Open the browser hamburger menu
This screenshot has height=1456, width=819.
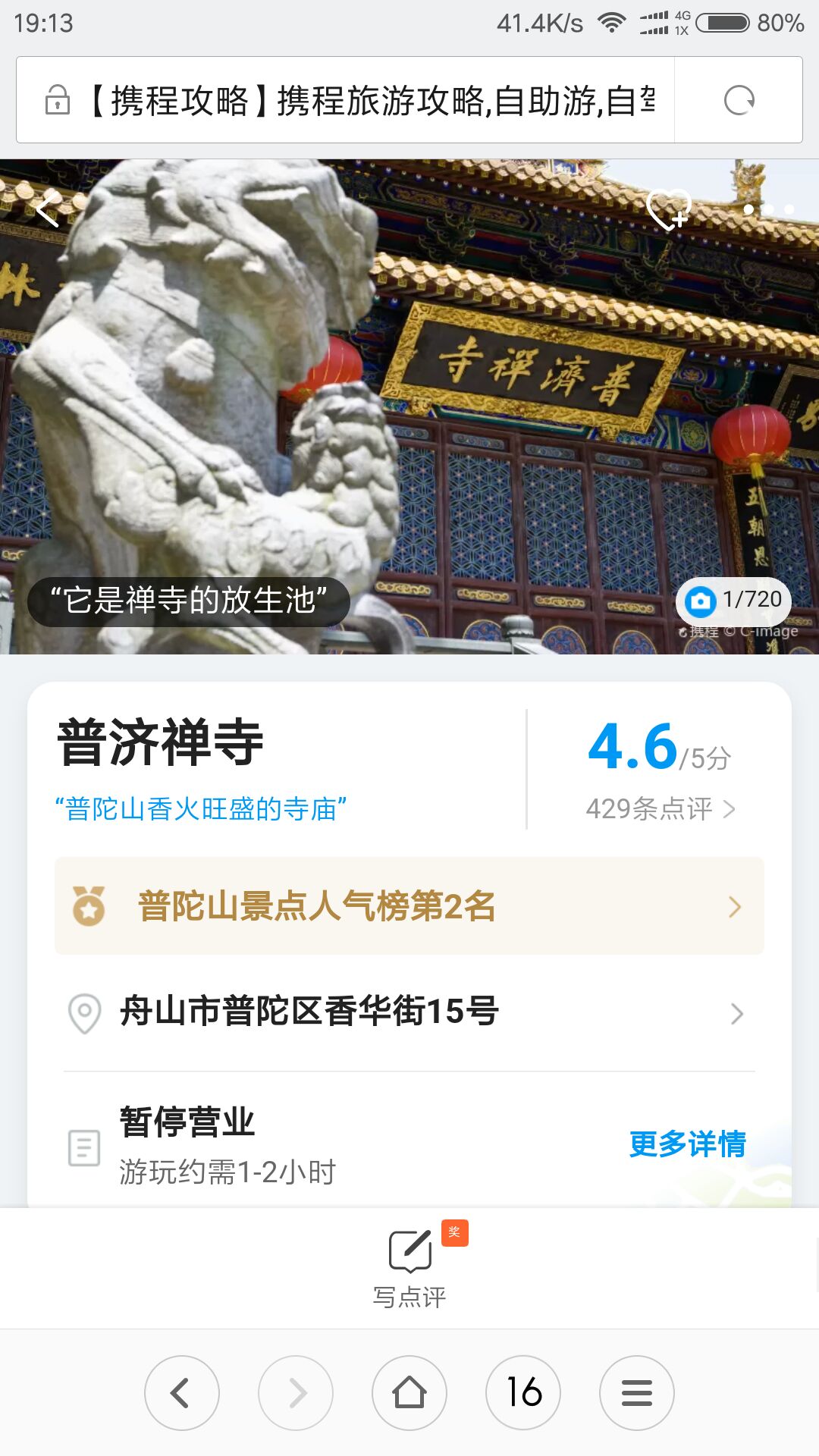click(637, 1393)
